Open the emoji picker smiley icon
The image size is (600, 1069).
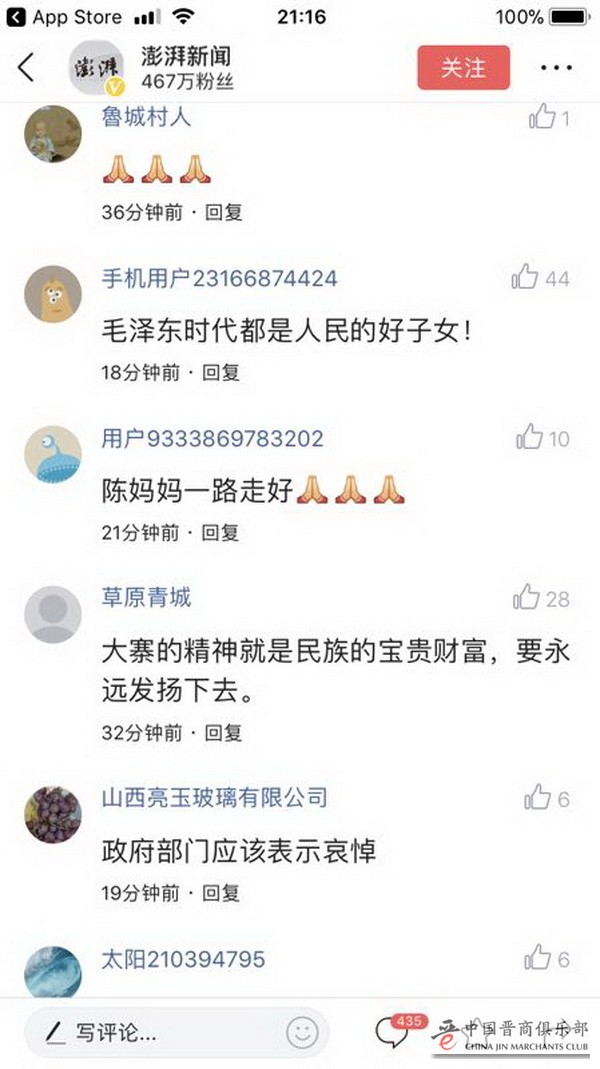pyautogui.click(x=301, y=1032)
